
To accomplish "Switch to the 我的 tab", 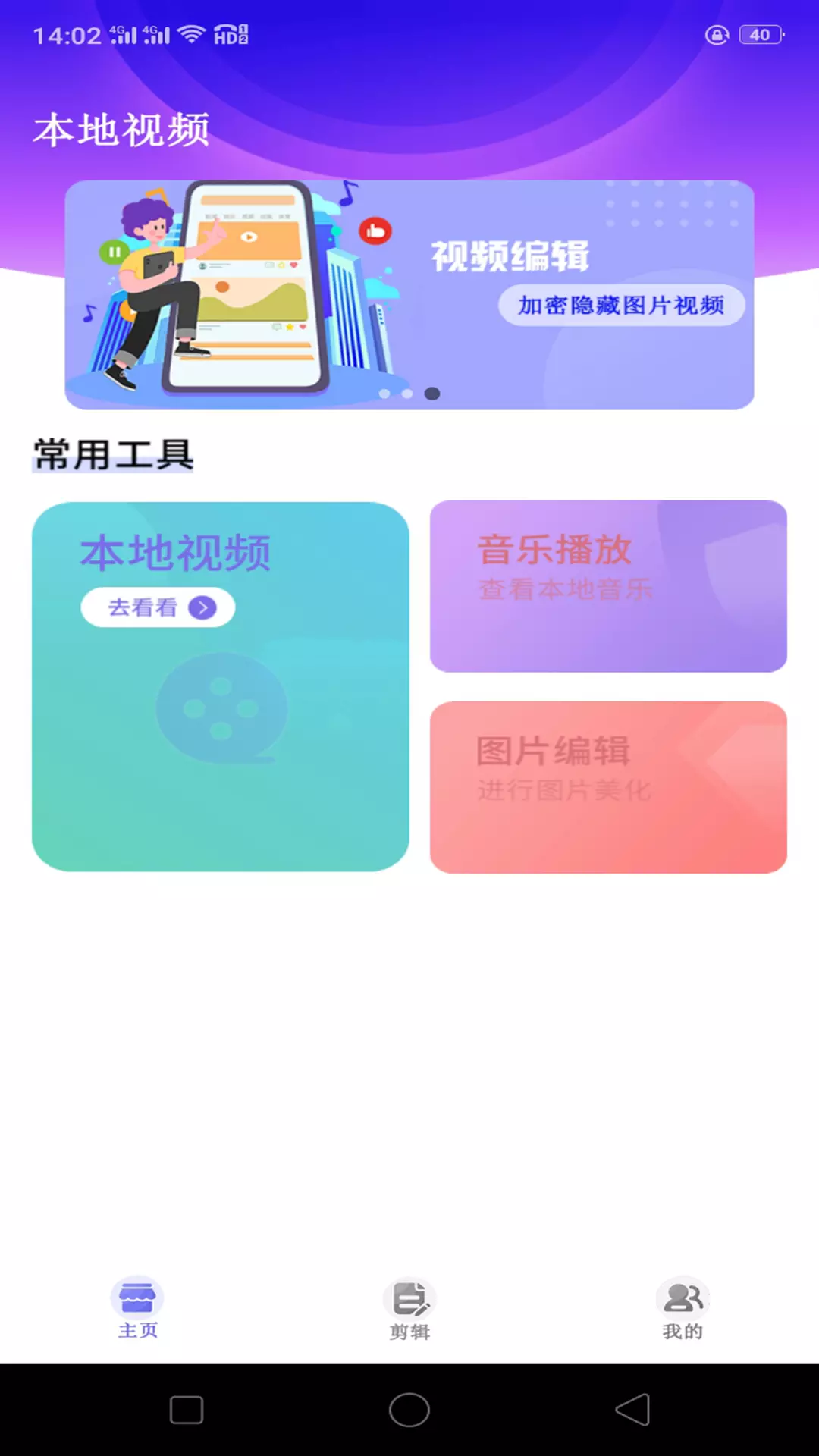I will pos(682,1309).
